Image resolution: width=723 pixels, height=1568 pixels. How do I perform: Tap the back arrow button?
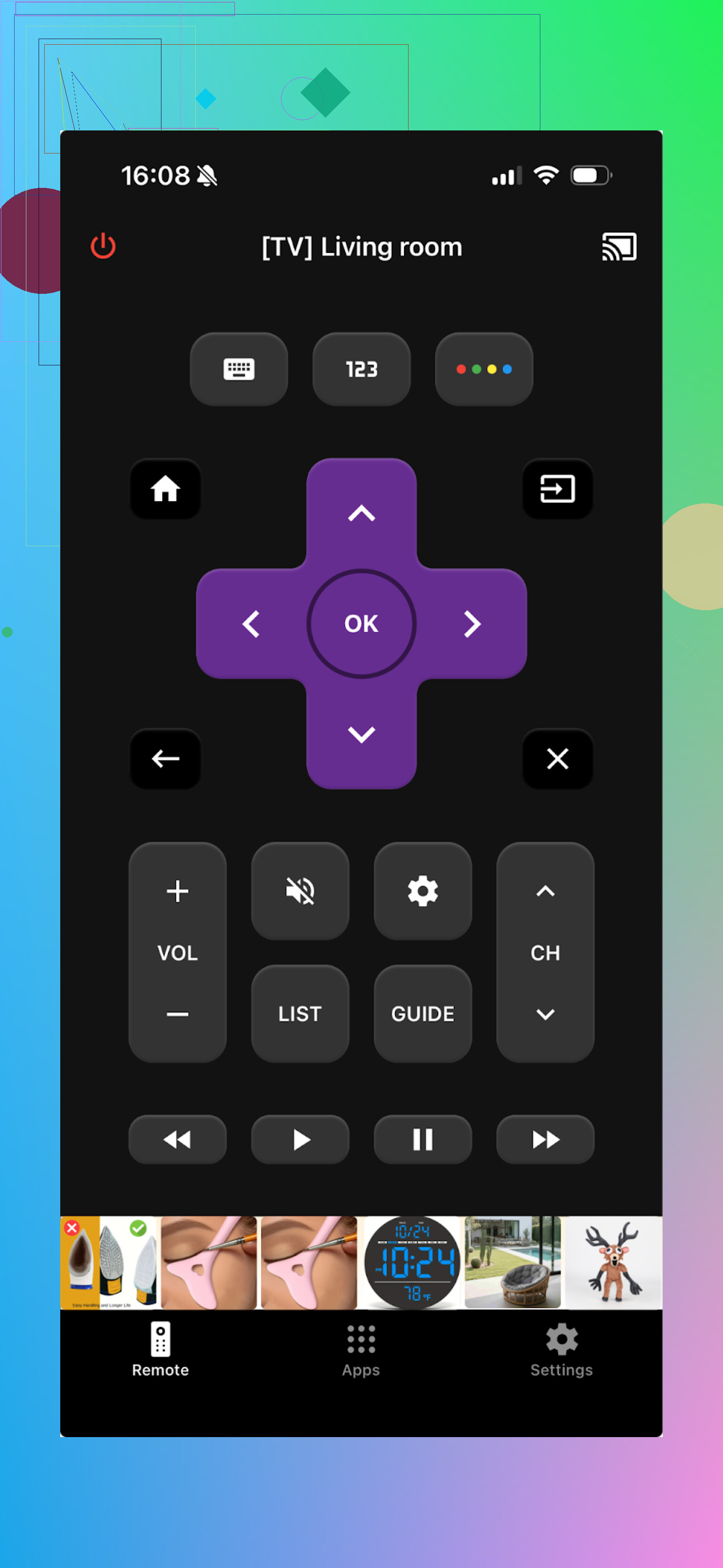[x=166, y=759]
